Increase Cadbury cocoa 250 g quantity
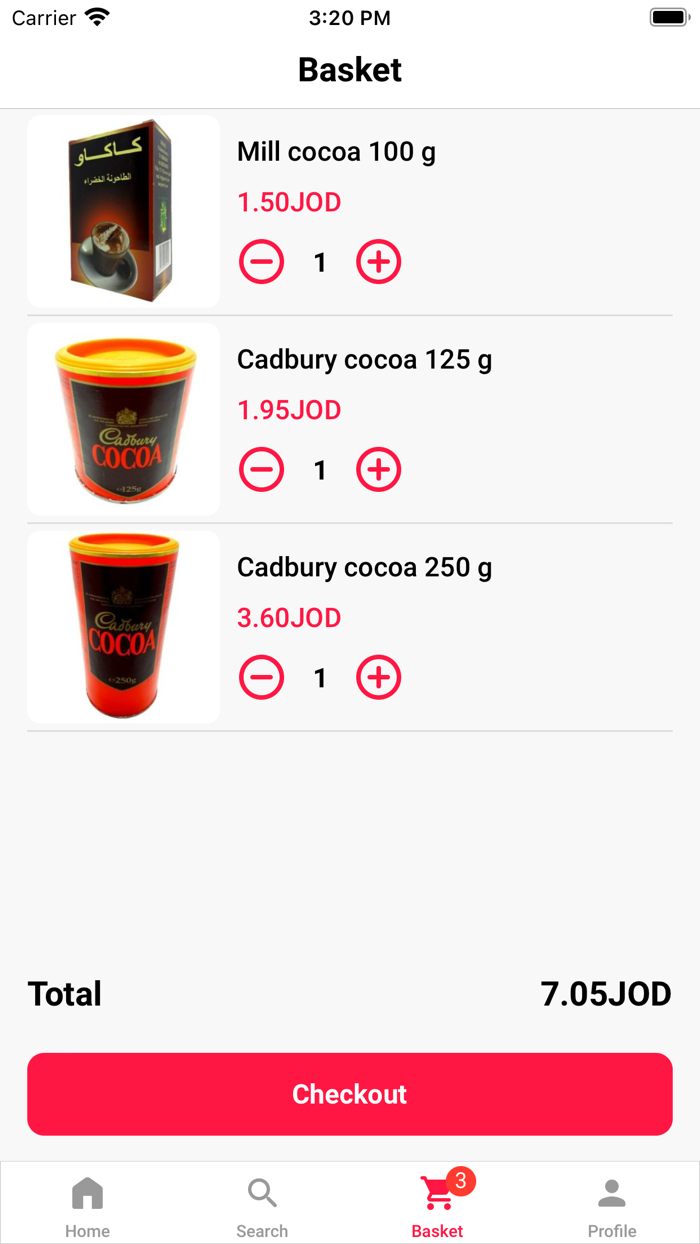700x1244 pixels. (379, 678)
